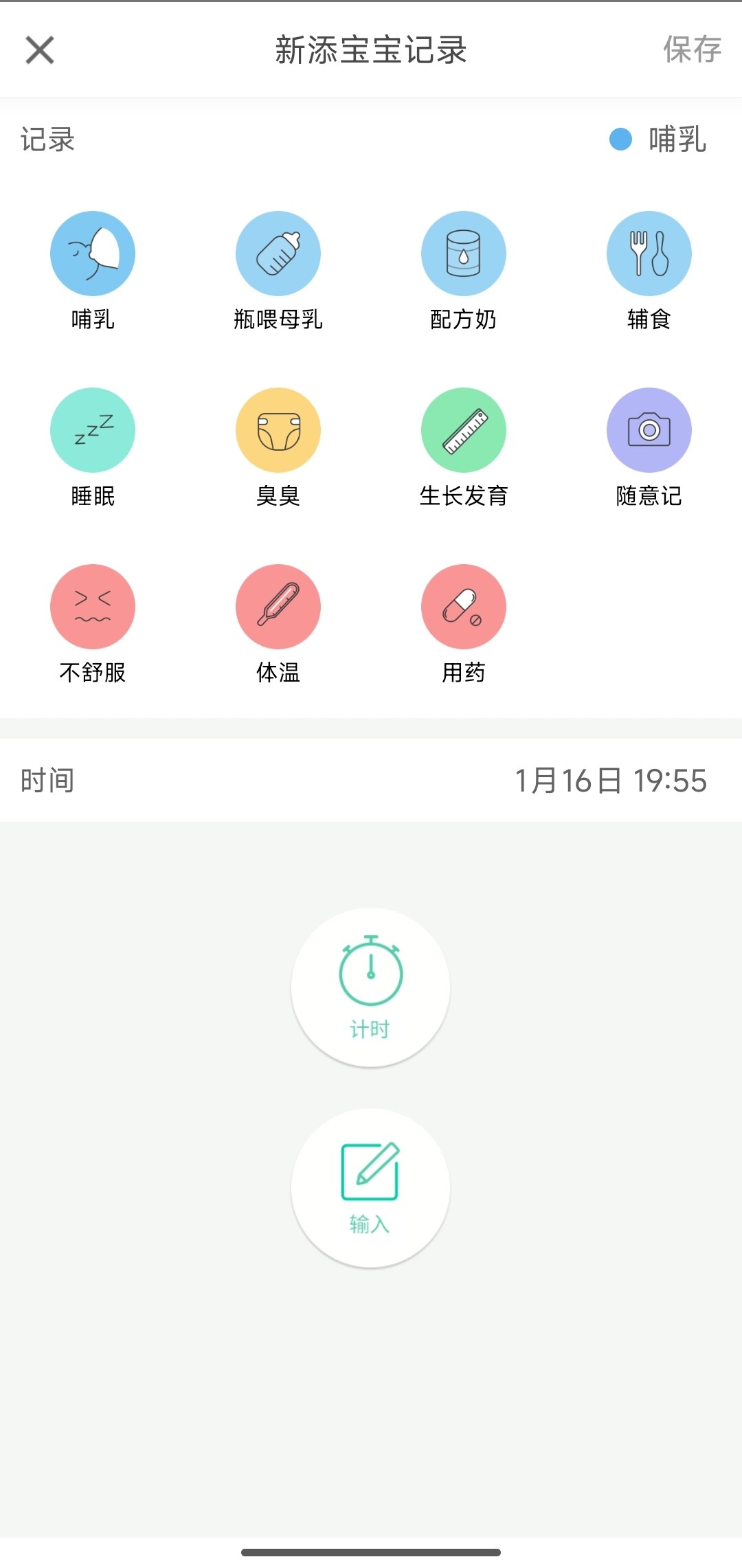Choose the 用药 medication record
742x1568 pixels.
pyautogui.click(x=464, y=607)
